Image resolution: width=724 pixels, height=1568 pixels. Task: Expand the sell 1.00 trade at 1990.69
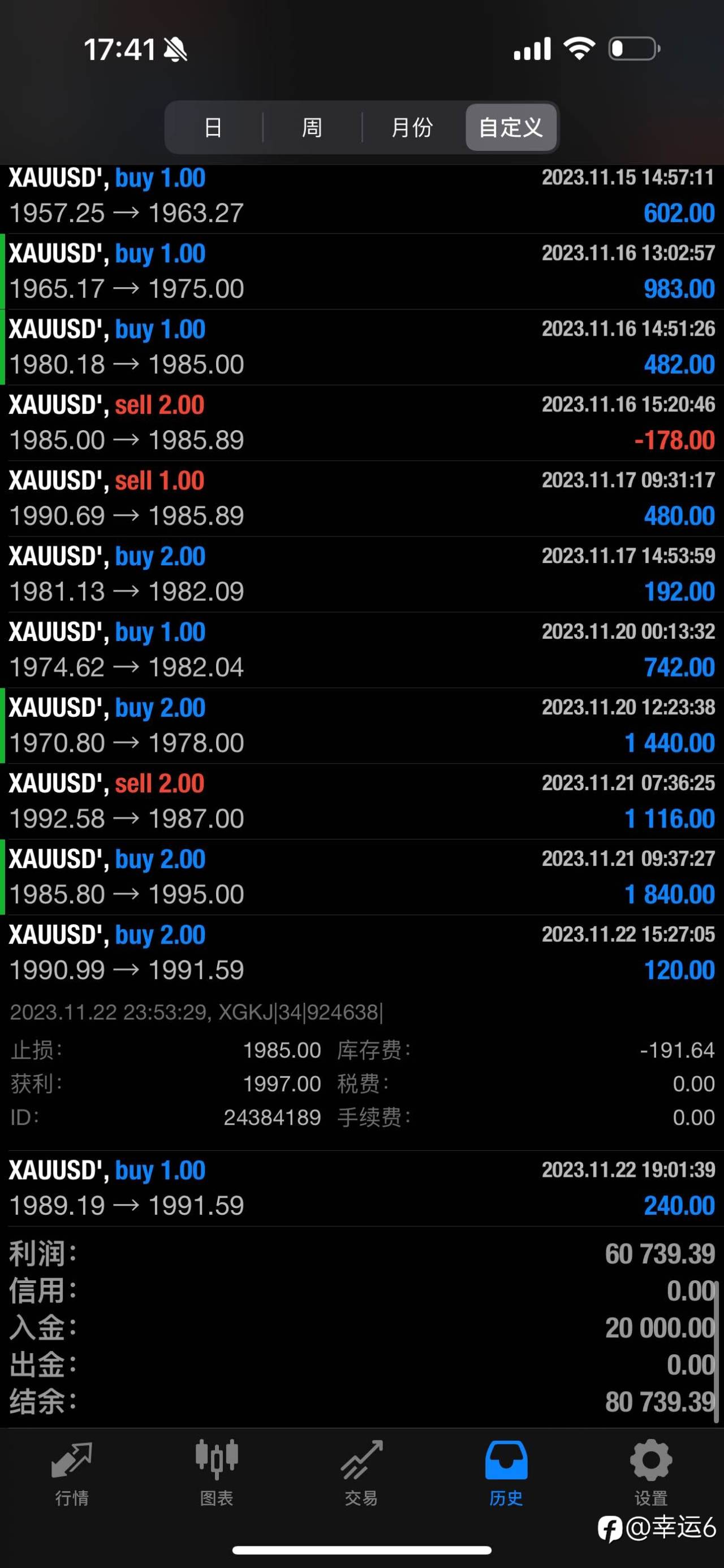361,499
